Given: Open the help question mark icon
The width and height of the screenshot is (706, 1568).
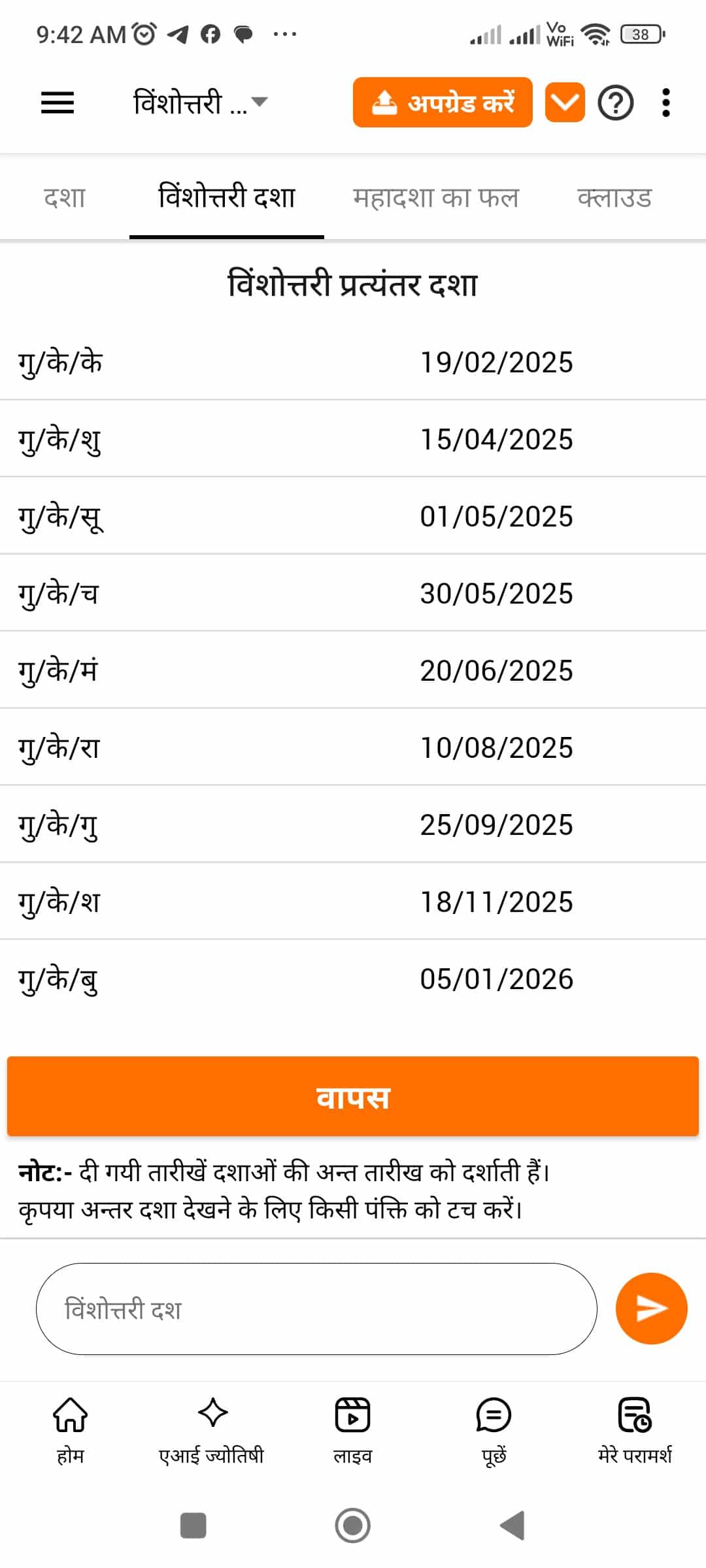Looking at the screenshot, I should 616,103.
